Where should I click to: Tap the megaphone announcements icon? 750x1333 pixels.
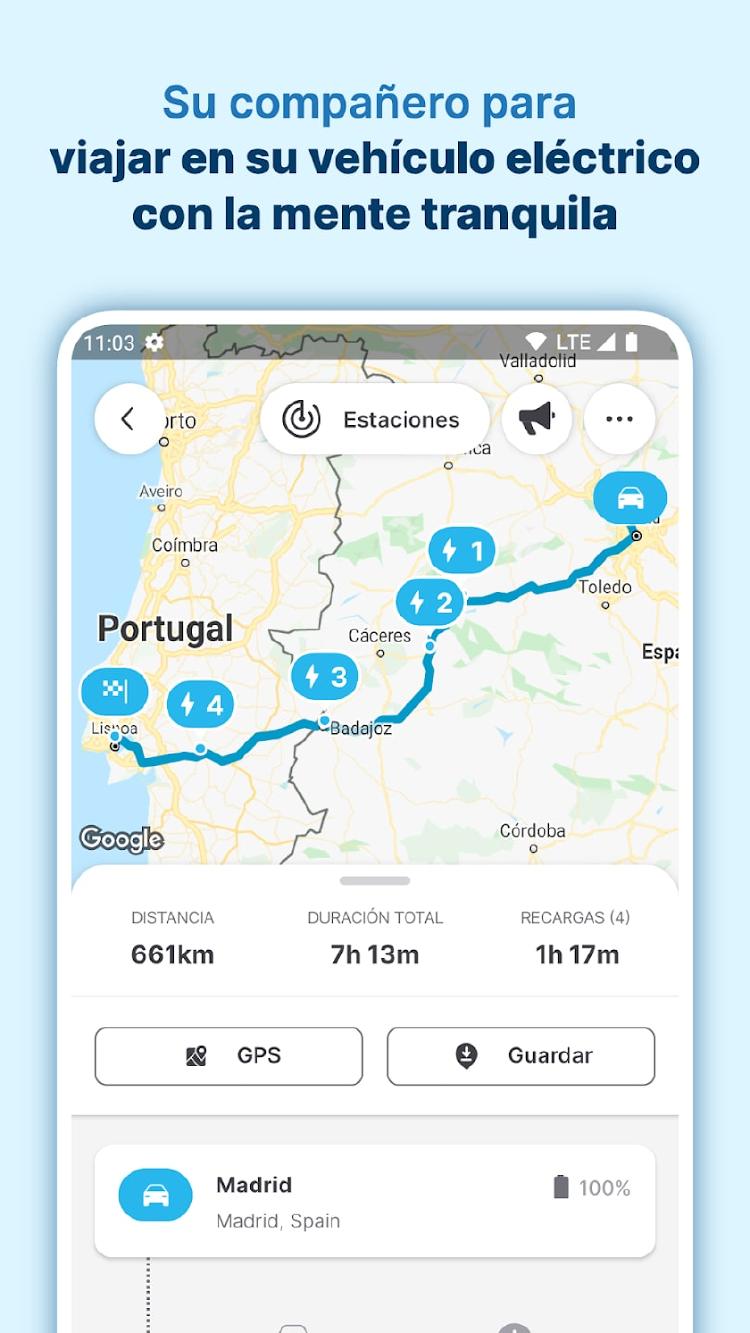[537, 419]
